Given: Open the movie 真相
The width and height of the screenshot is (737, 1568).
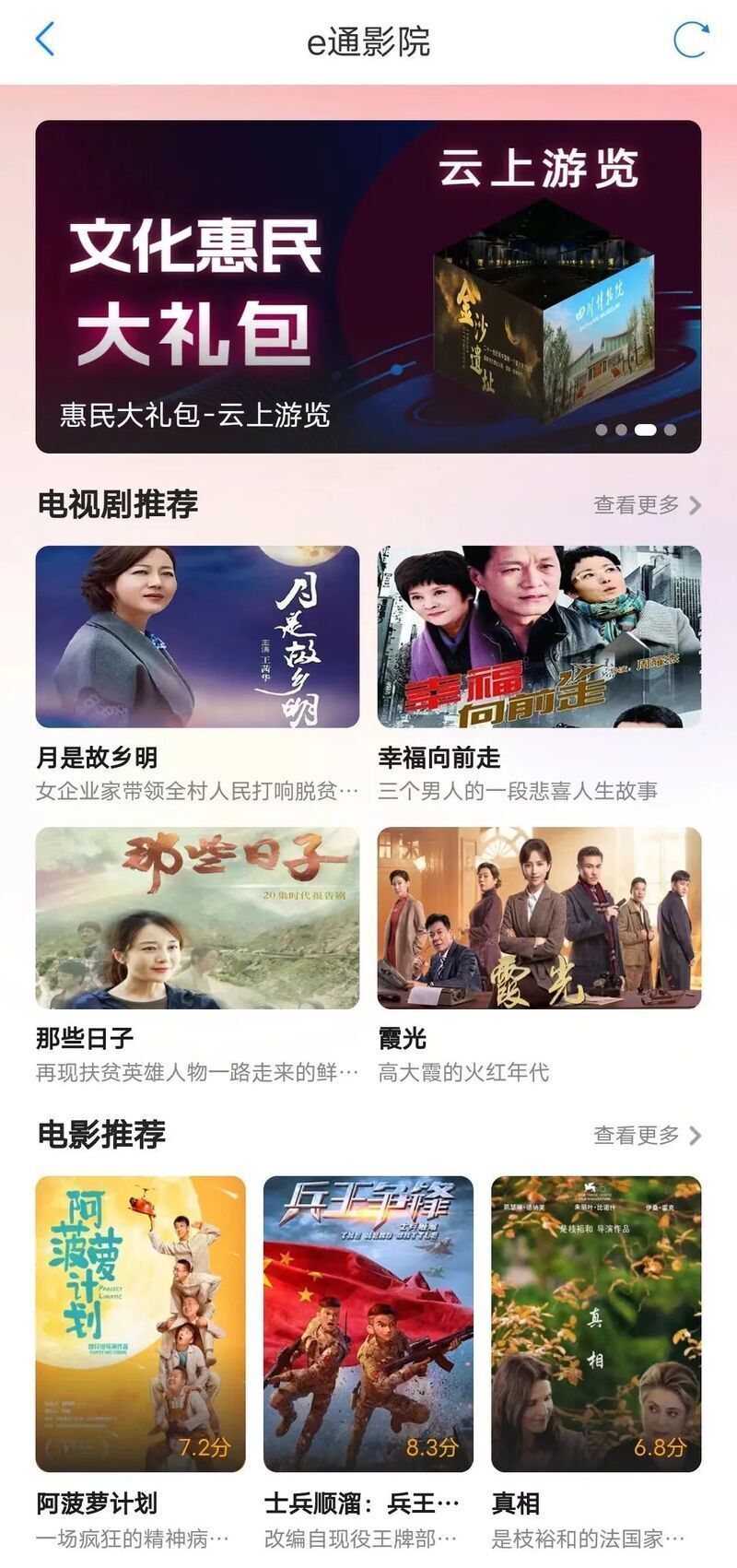Looking at the screenshot, I should point(596,1324).
